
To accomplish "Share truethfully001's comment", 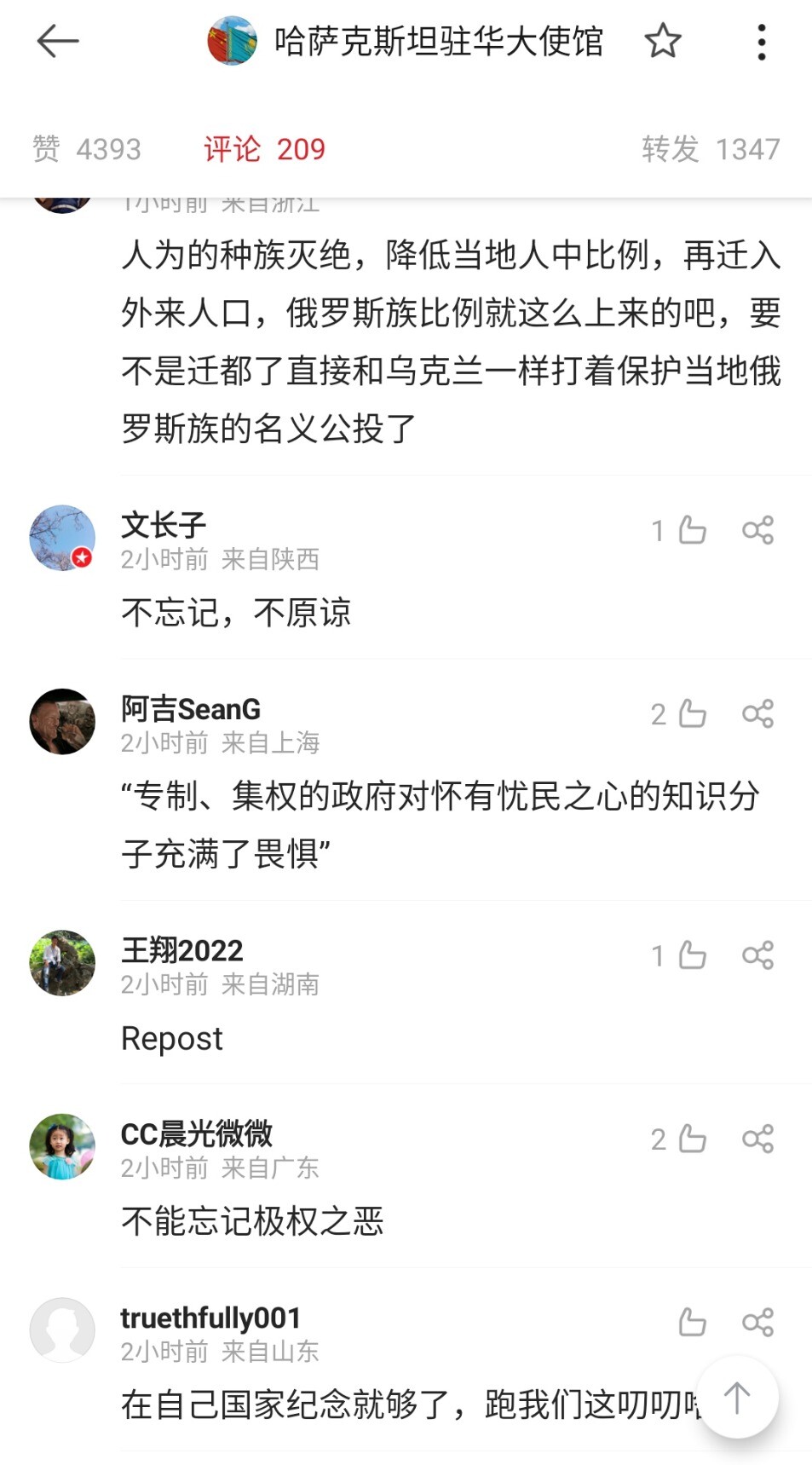I will (757, 1322).
